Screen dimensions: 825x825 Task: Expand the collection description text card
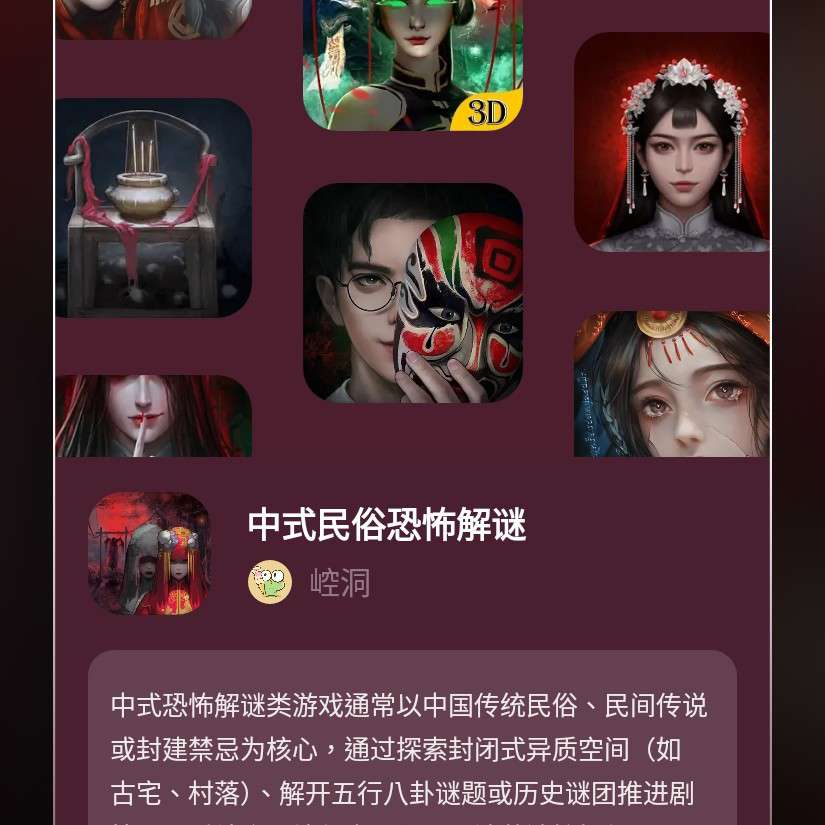[412, 748]
